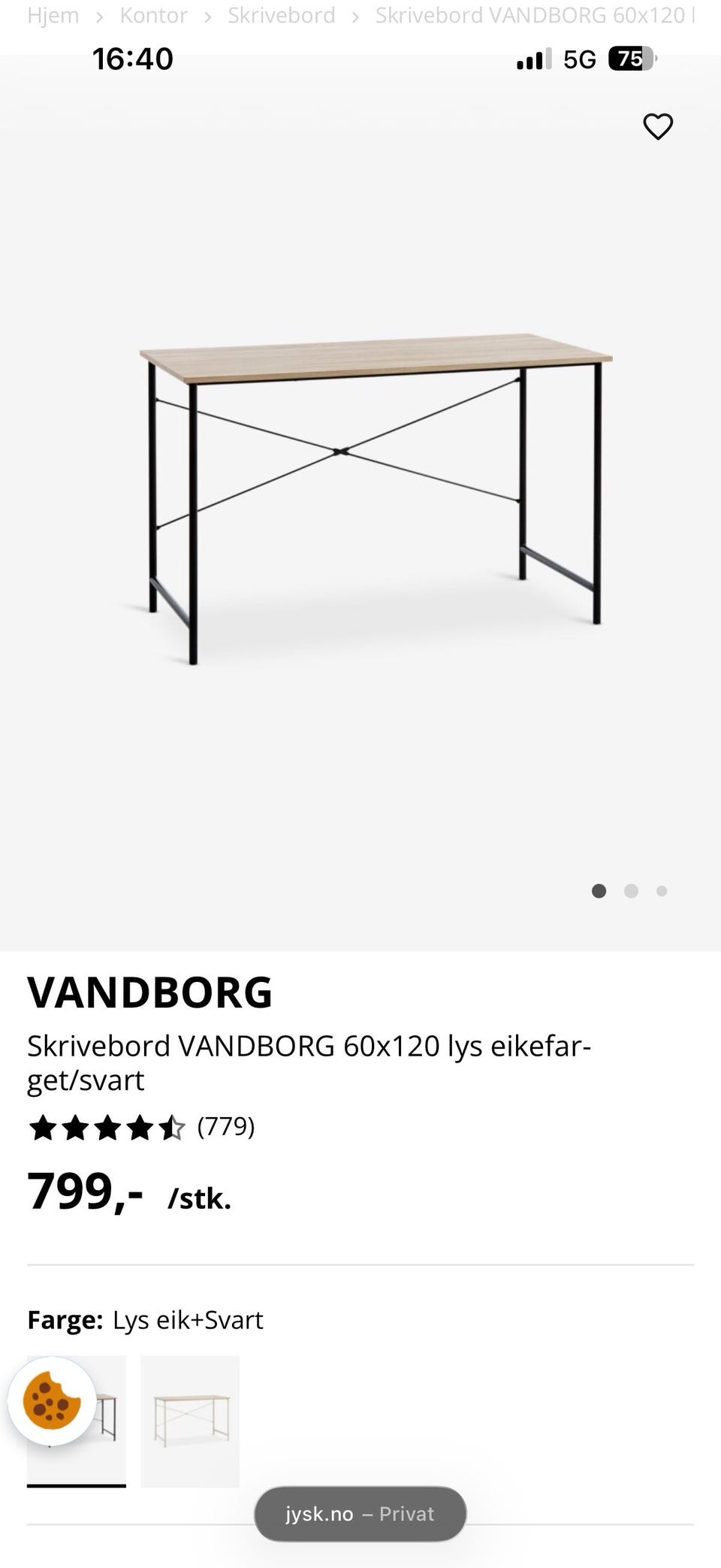Go to Skrivebord breadcrumb link

[x=282, y=15]
